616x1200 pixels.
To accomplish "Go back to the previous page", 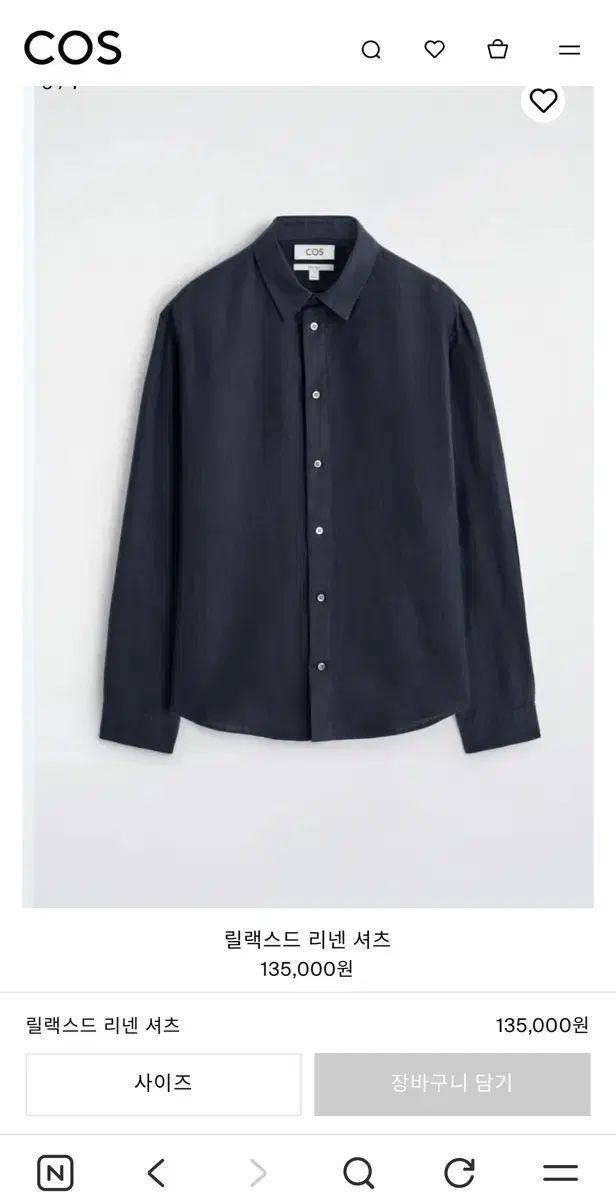I will [155, 1172].
